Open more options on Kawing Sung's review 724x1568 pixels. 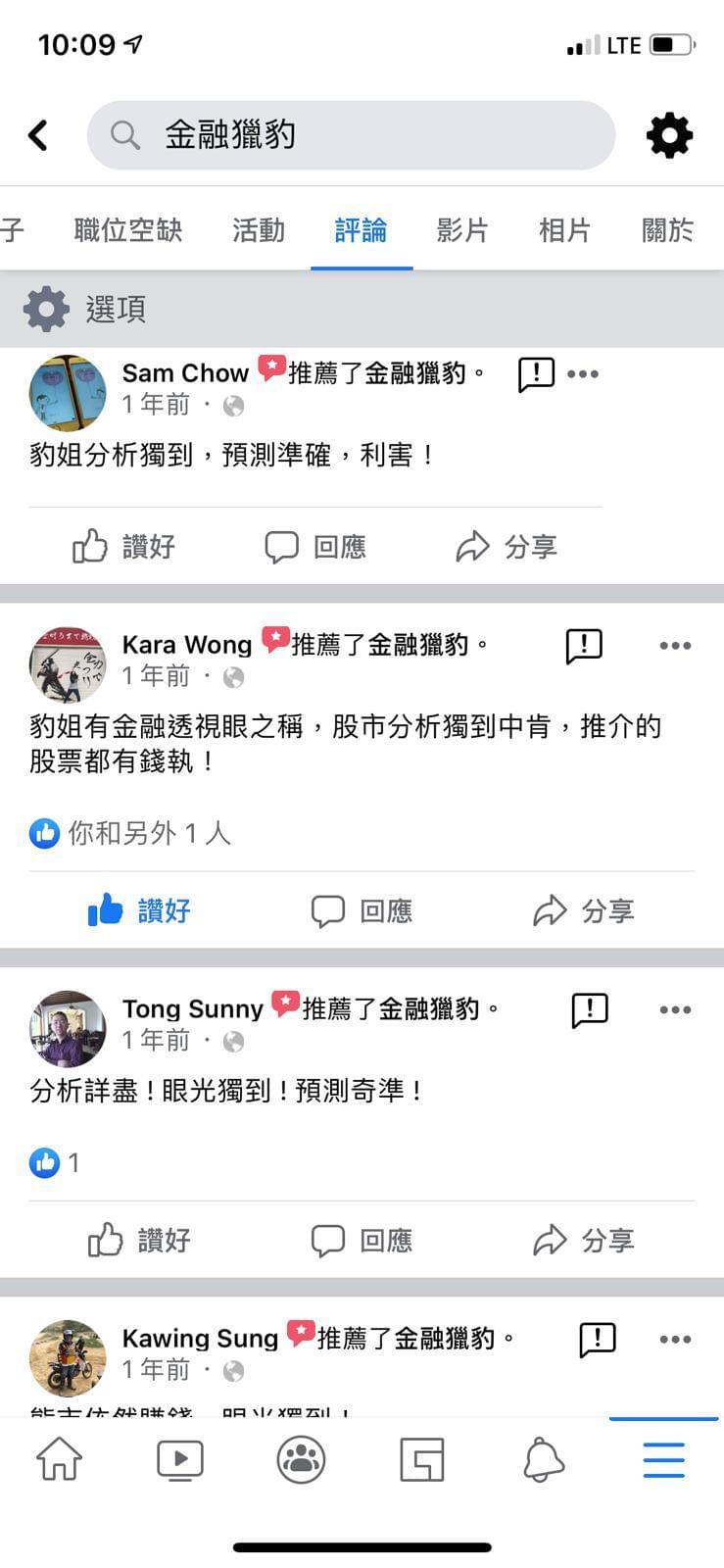(x=675, y=1339)
